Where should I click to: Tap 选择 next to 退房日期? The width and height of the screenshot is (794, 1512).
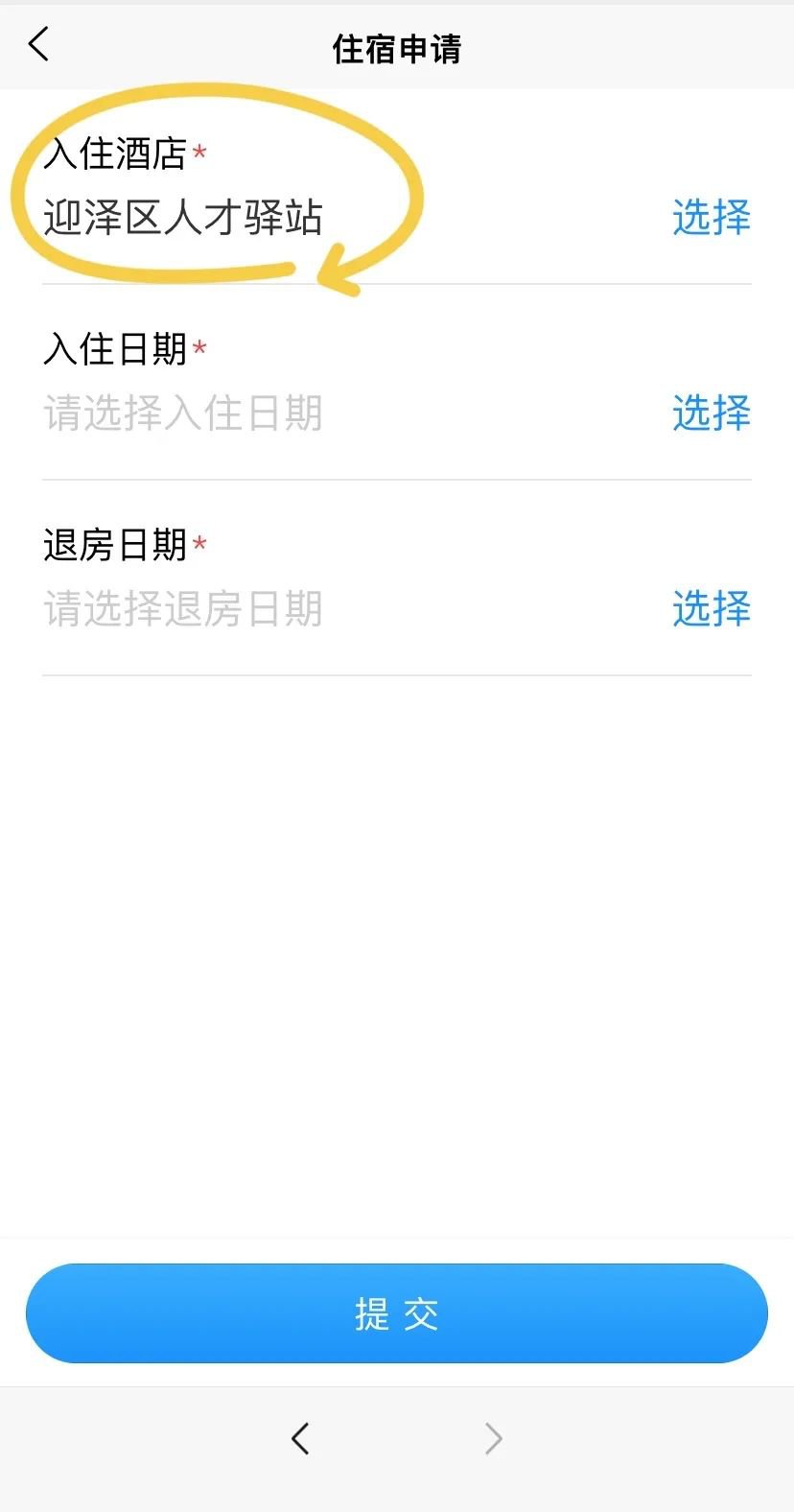click(711, 609)
